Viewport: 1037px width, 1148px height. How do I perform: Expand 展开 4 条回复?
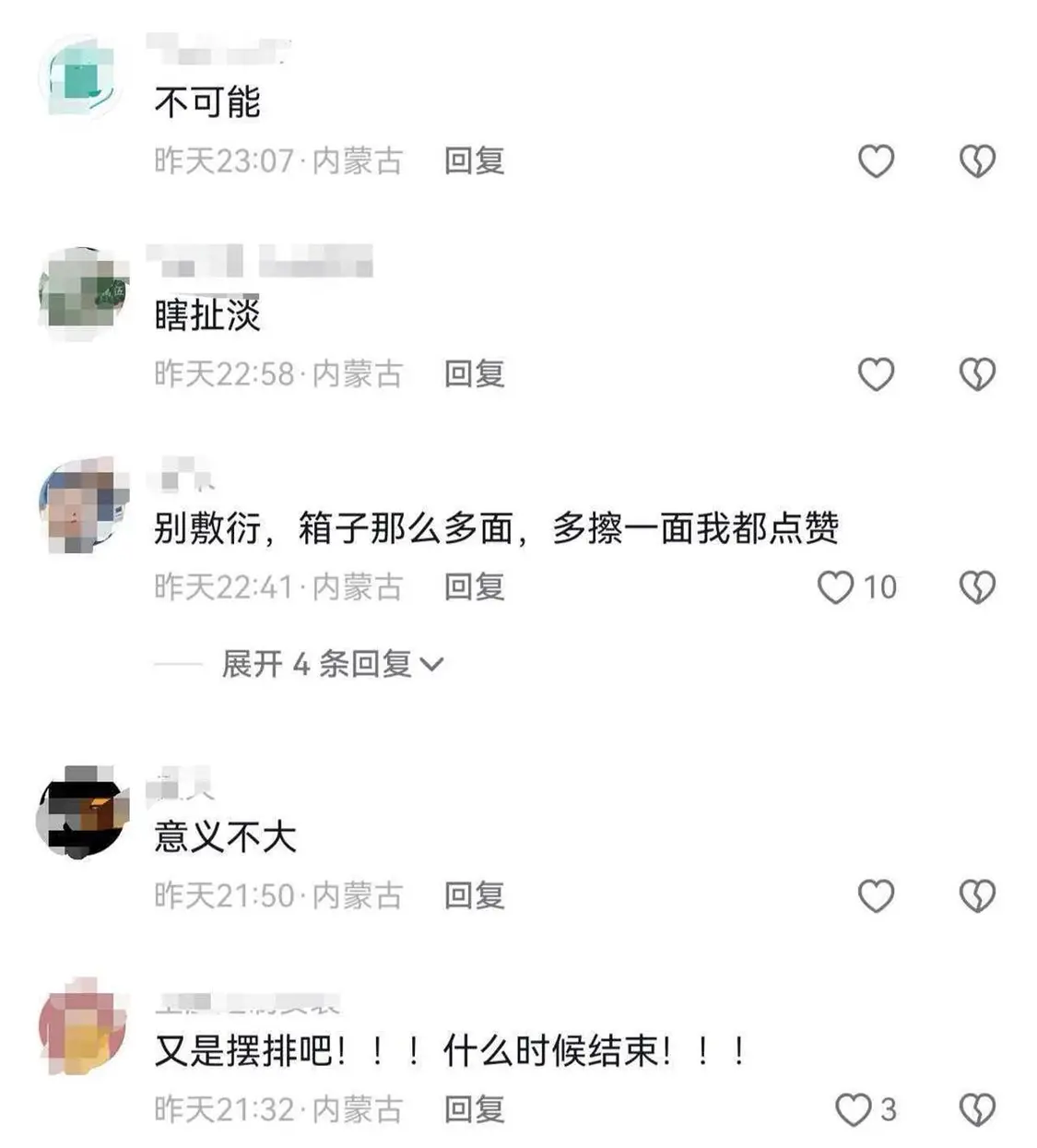point(332,664)
